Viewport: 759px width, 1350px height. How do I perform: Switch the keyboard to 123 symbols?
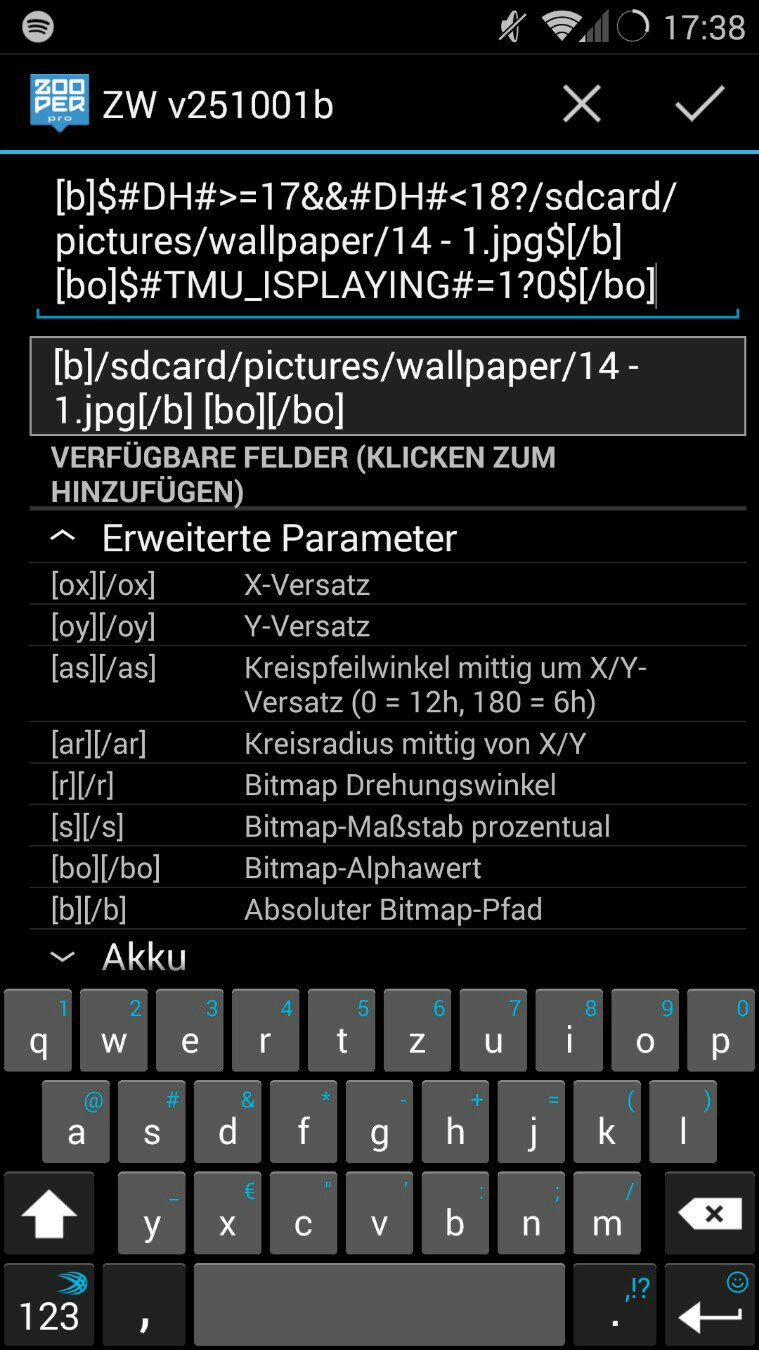click(x=49, y=1306)
